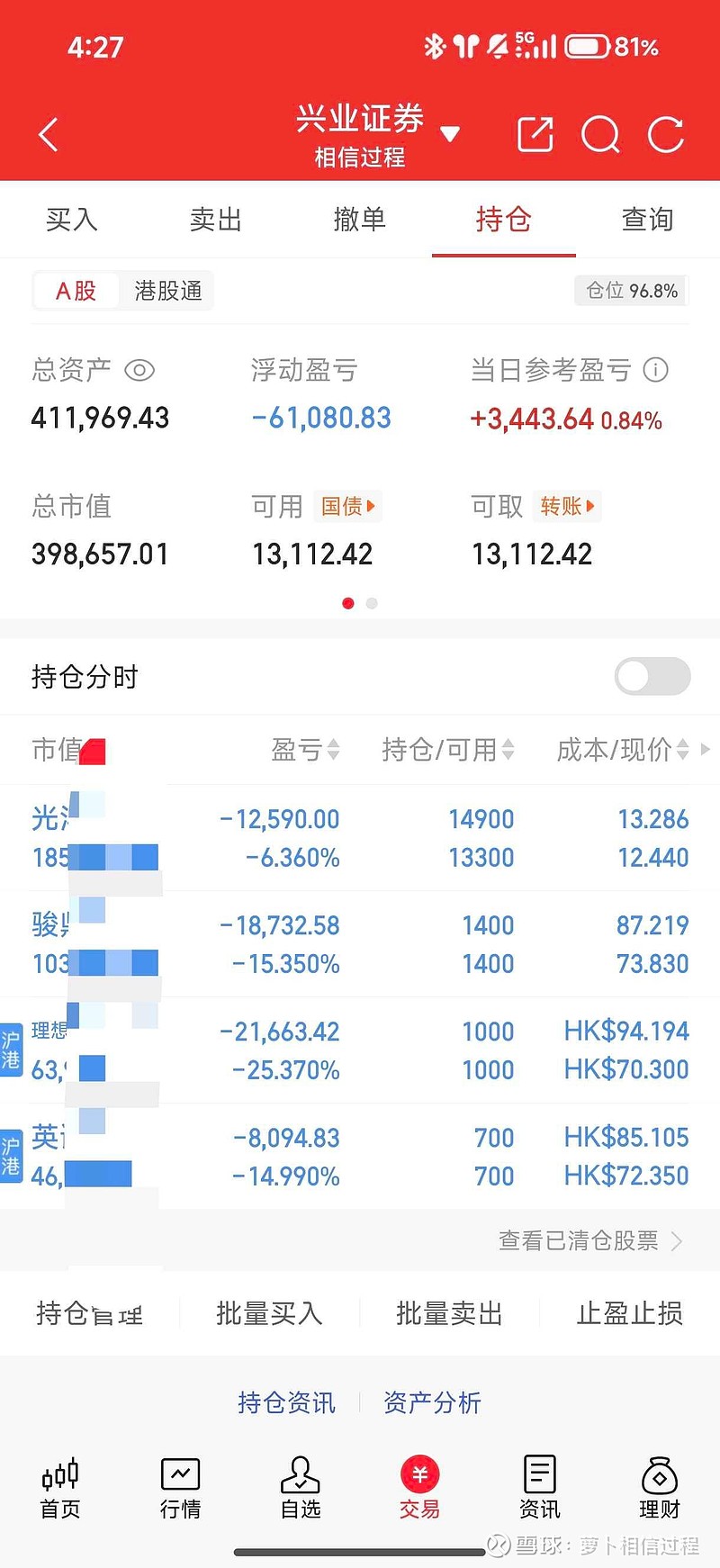Tap the info icon beside 当日参考盈亏
The height and width of the screenshot is (1568, 720).
[x=656, y=370]
